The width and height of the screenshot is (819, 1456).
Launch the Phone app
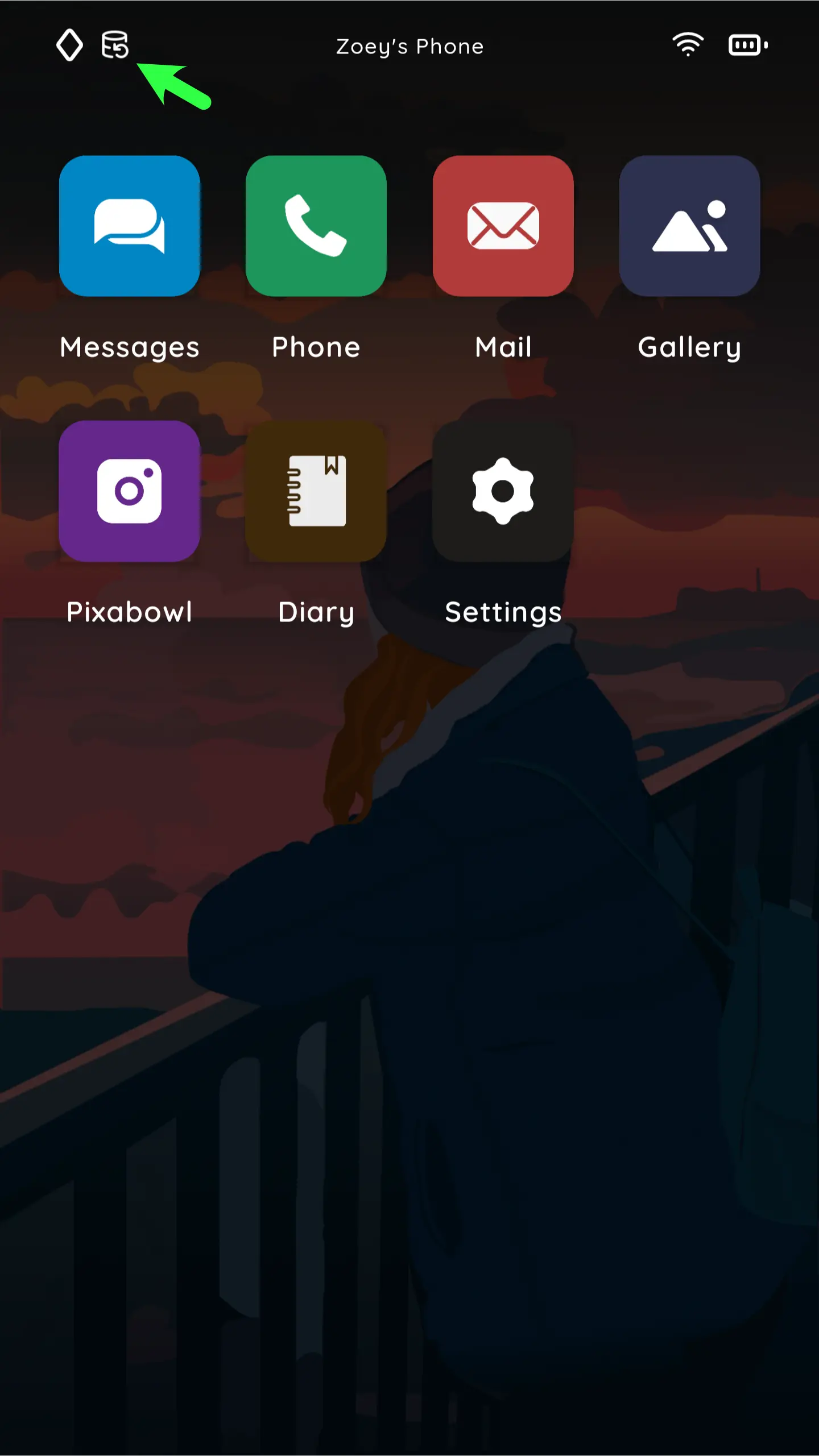click(316, 226)
